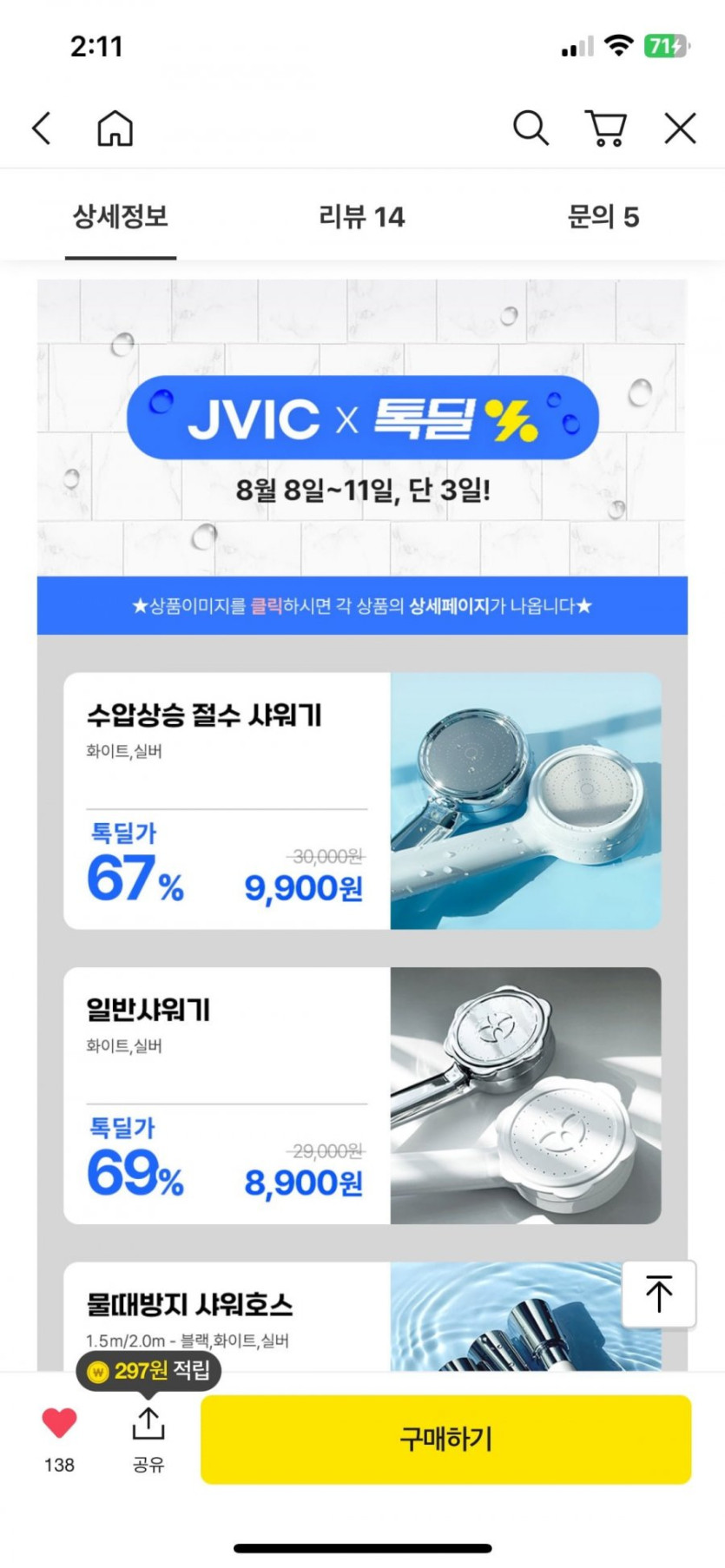Open the 일반샤워기 product card
Image resolution: width=725 pixels, height=1568 pixels.
(x=362, y=1096)
